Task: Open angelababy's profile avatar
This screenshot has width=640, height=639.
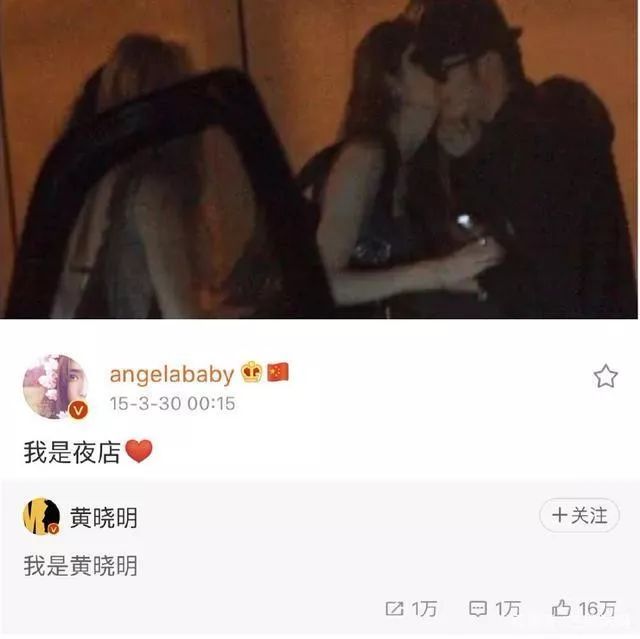Action: click(56, 387)
